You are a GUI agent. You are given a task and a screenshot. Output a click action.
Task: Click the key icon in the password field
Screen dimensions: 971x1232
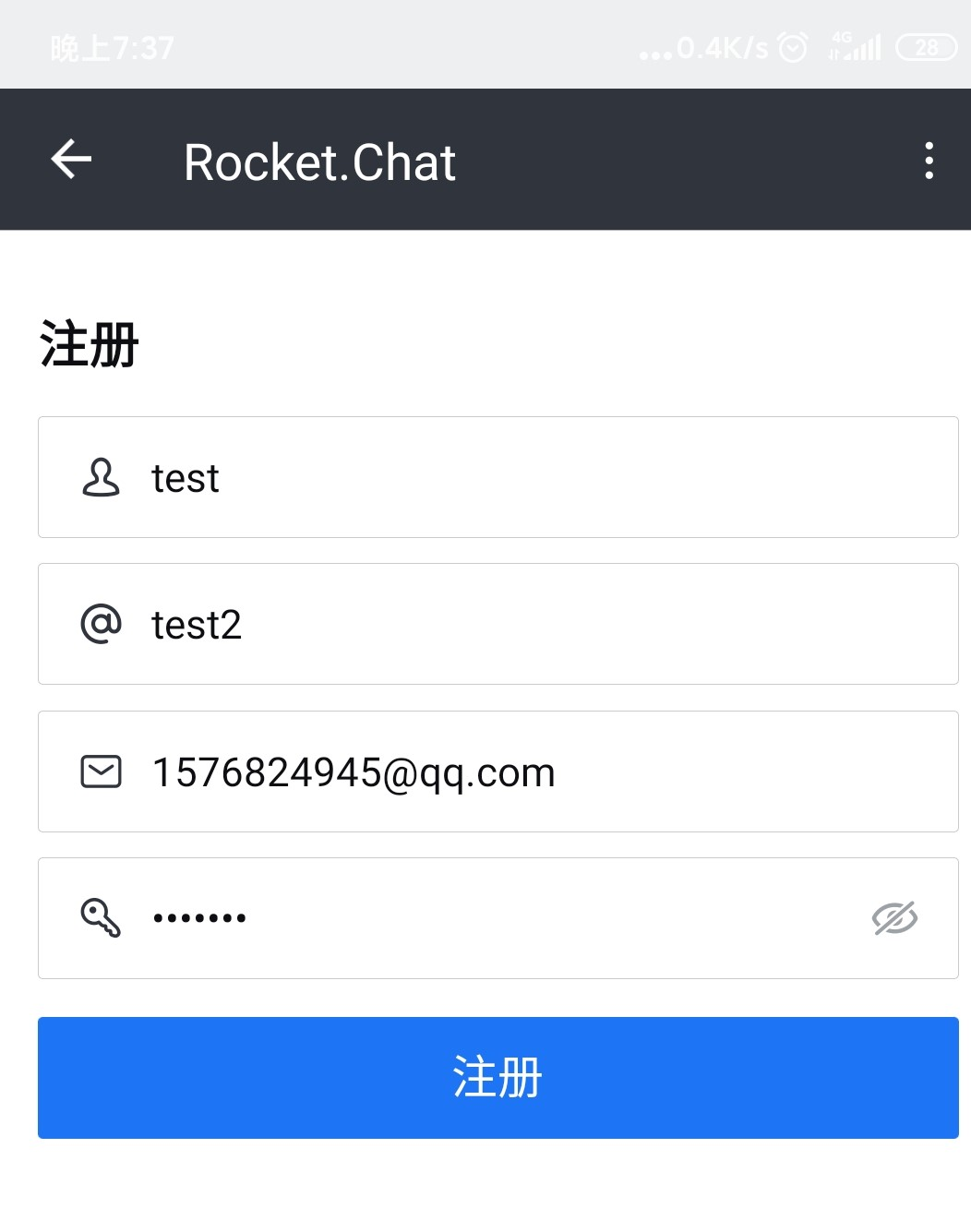tap(102, 918)
